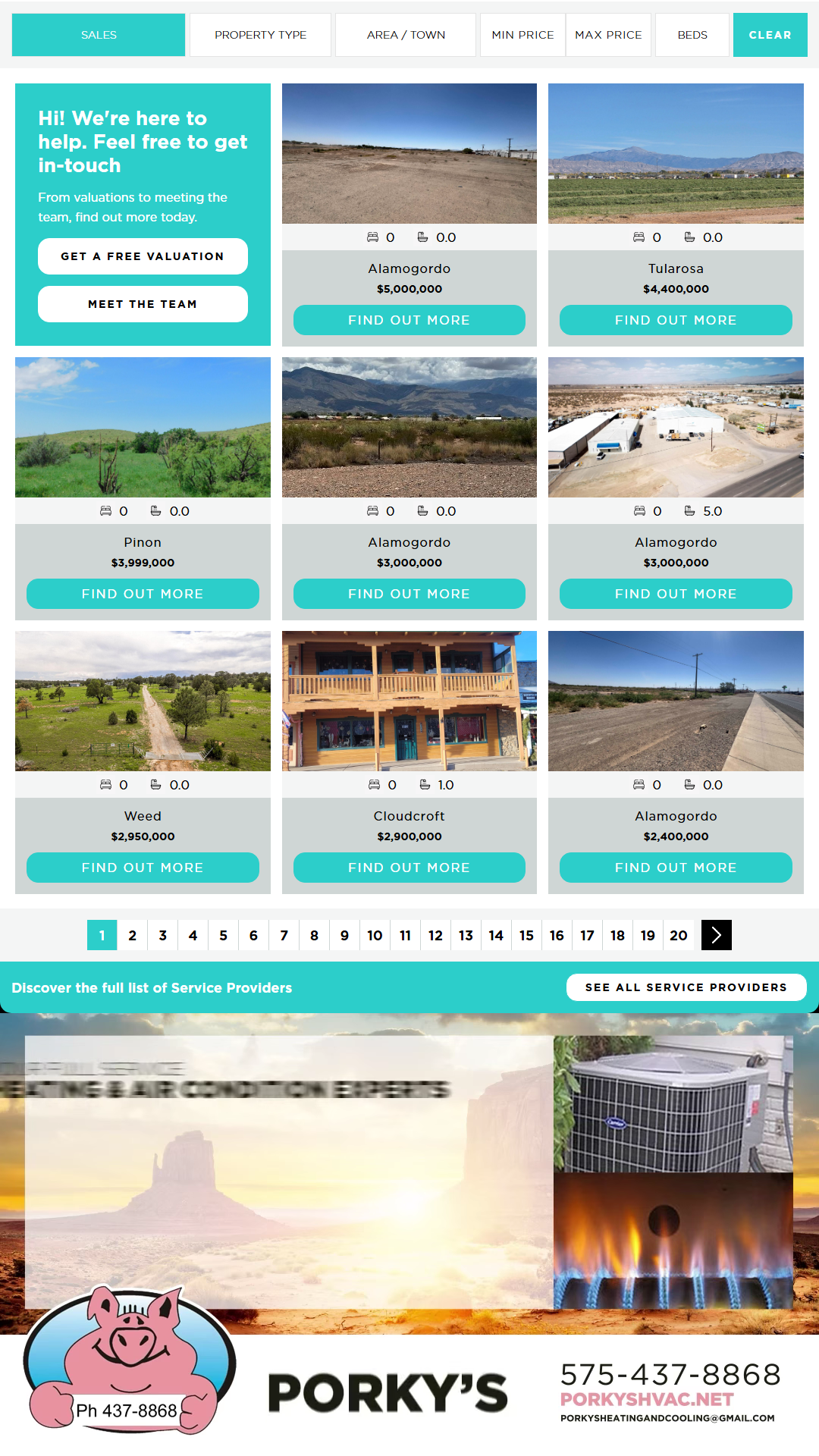This screenshot has width=819, height=1456.
Task: Open the Cloudcroft building photo
Action: 409,701
